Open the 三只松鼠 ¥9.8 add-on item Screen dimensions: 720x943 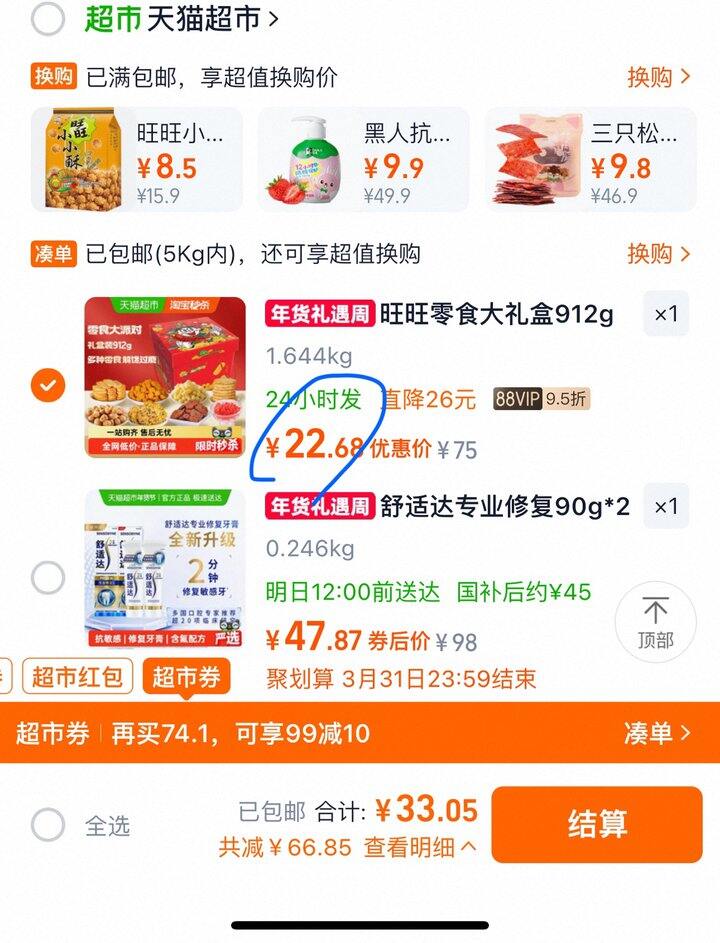coord(591,159)
